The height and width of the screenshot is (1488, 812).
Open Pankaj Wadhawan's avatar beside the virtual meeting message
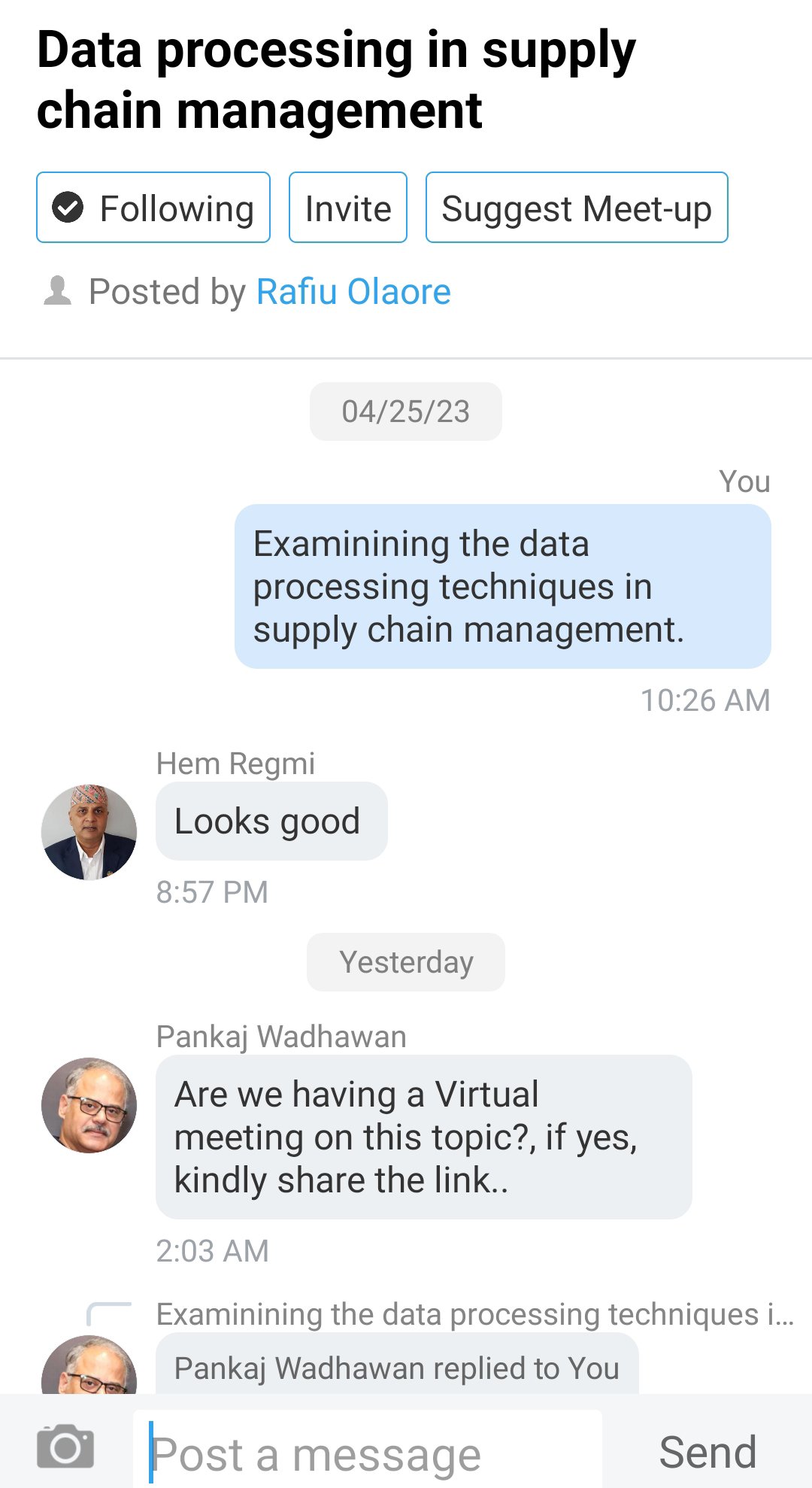pyautogui.click(x=89, y=1105)
